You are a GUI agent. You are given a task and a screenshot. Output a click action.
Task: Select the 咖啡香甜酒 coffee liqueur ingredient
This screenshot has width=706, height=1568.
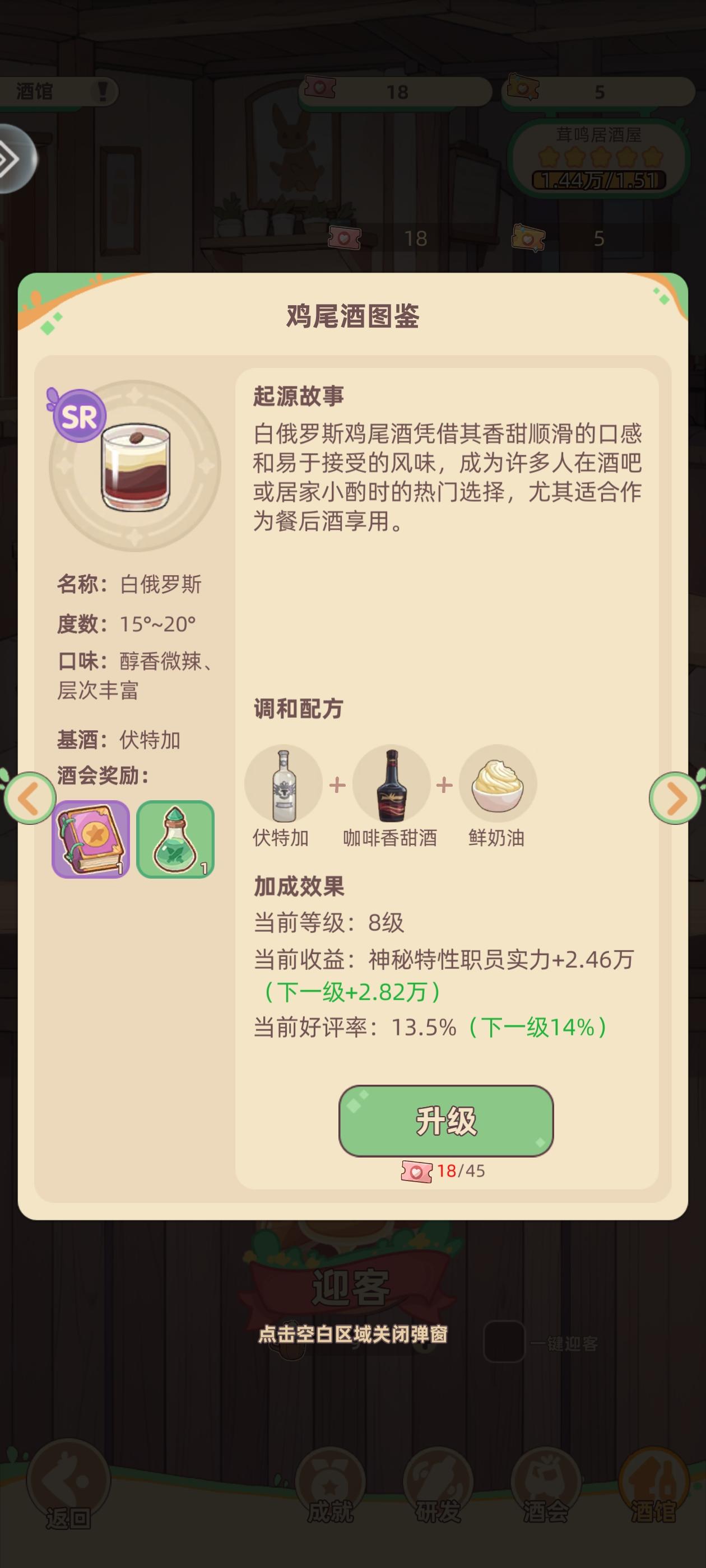click(390, 785)
